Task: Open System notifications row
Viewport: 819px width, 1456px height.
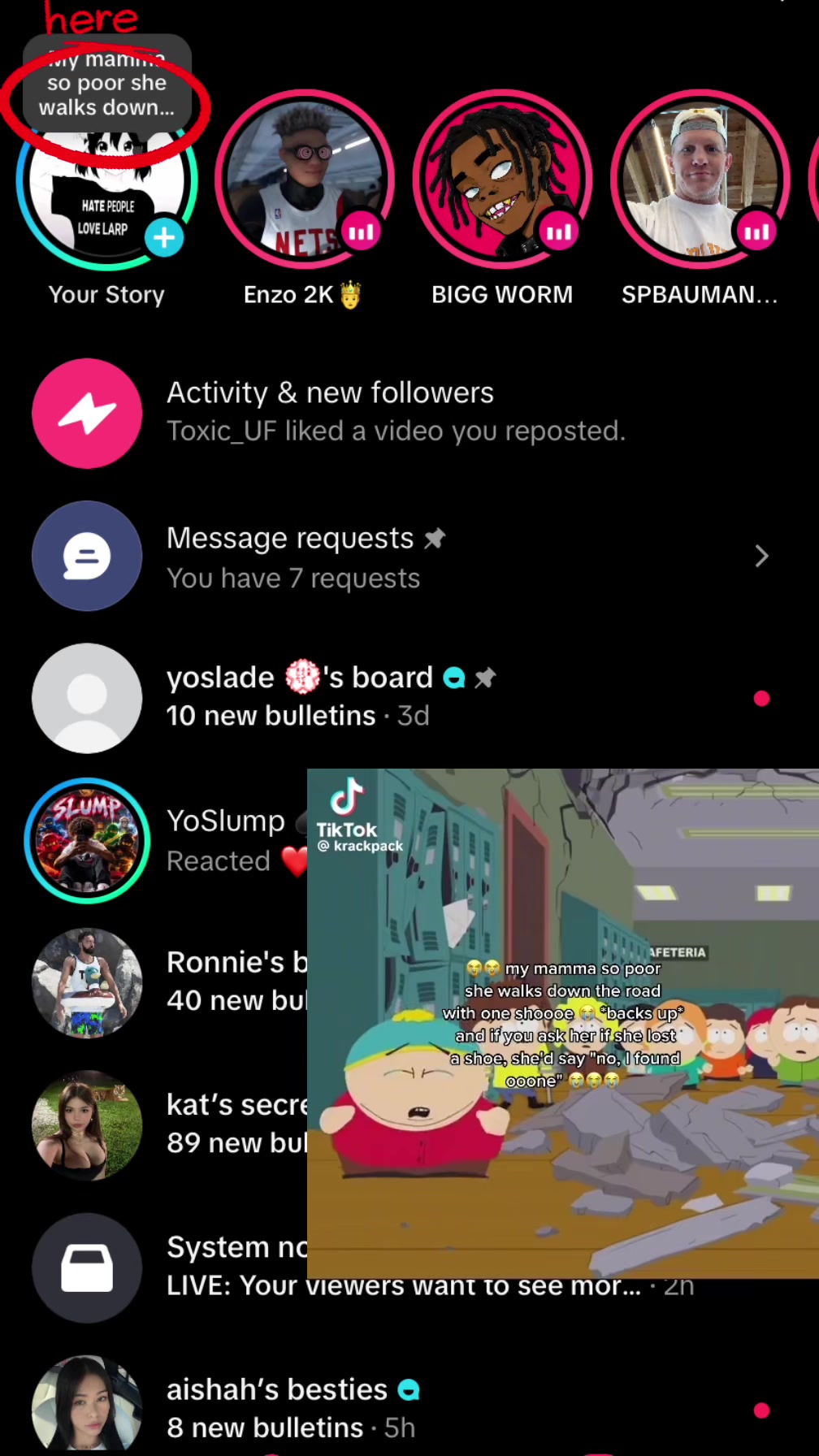Action: click(x=409, y=1267)
